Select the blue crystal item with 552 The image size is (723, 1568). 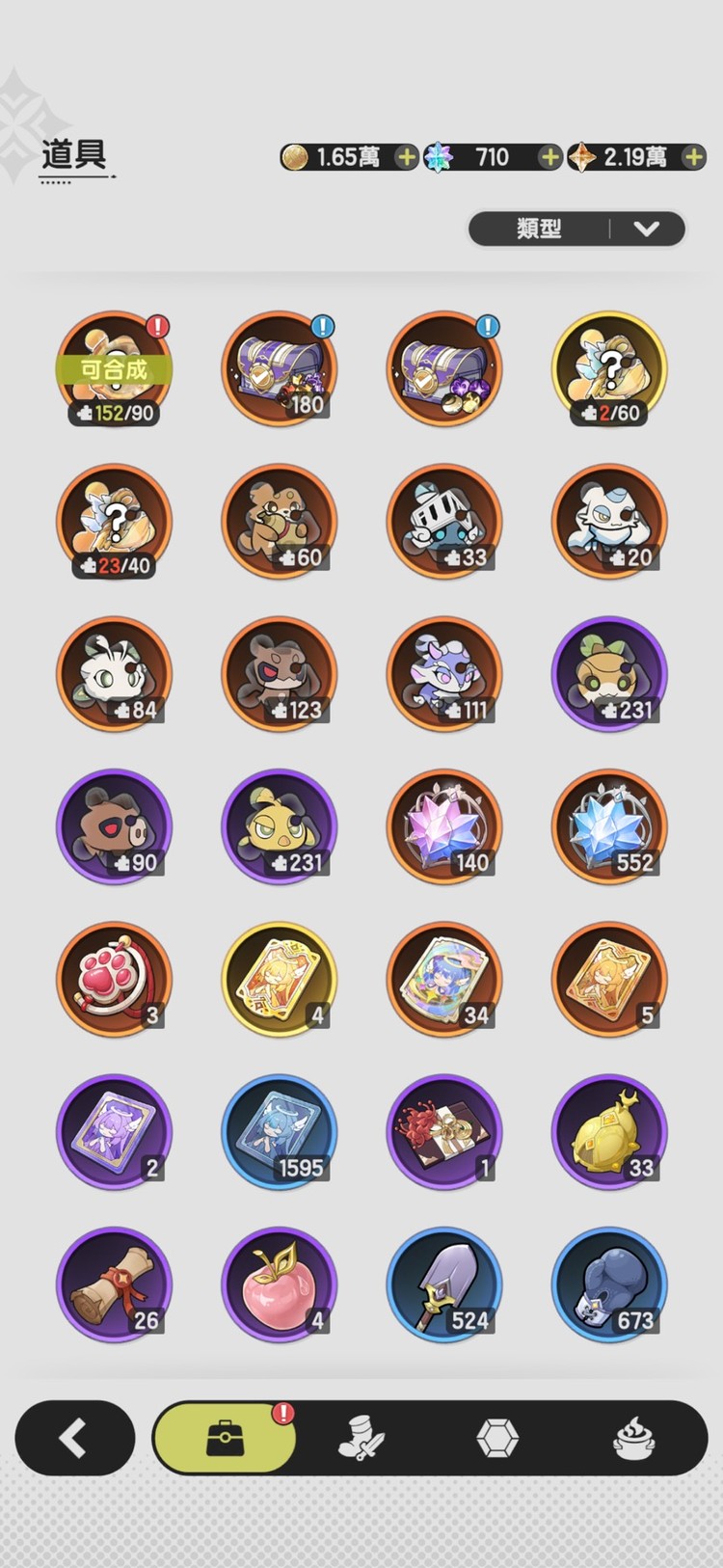[609, 826]
